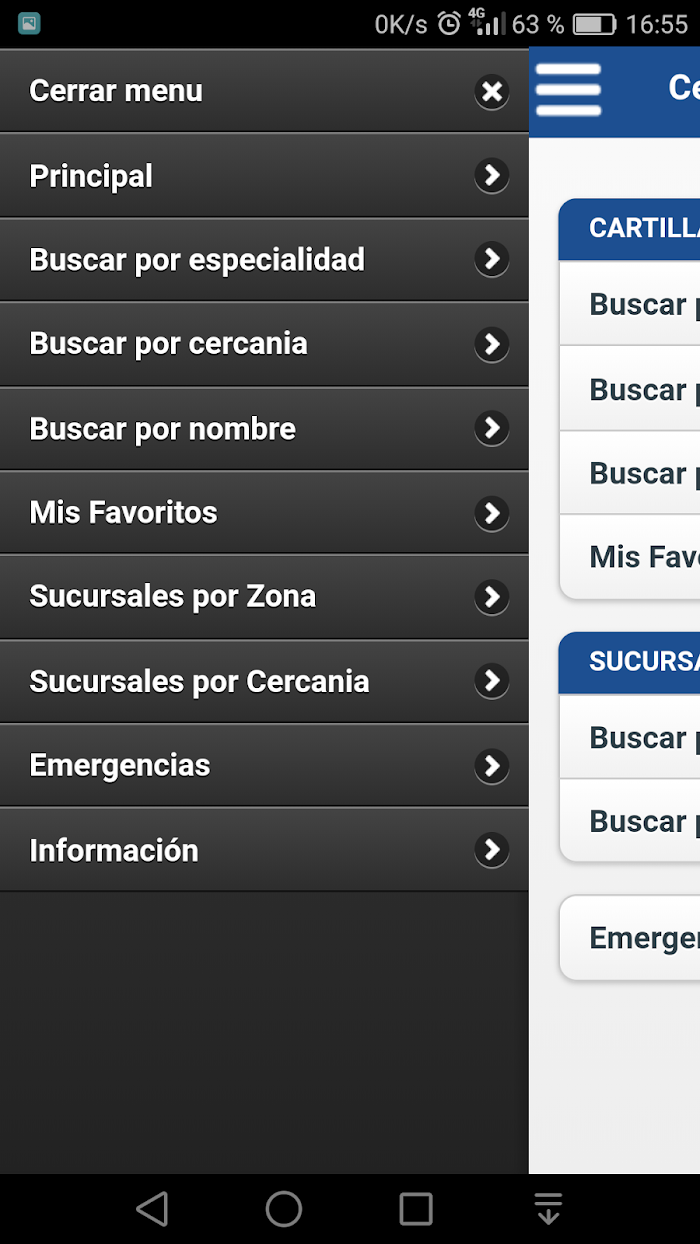Open Sucursales por Cercania
Viewport: 700px width, 1244px height.
264,682
